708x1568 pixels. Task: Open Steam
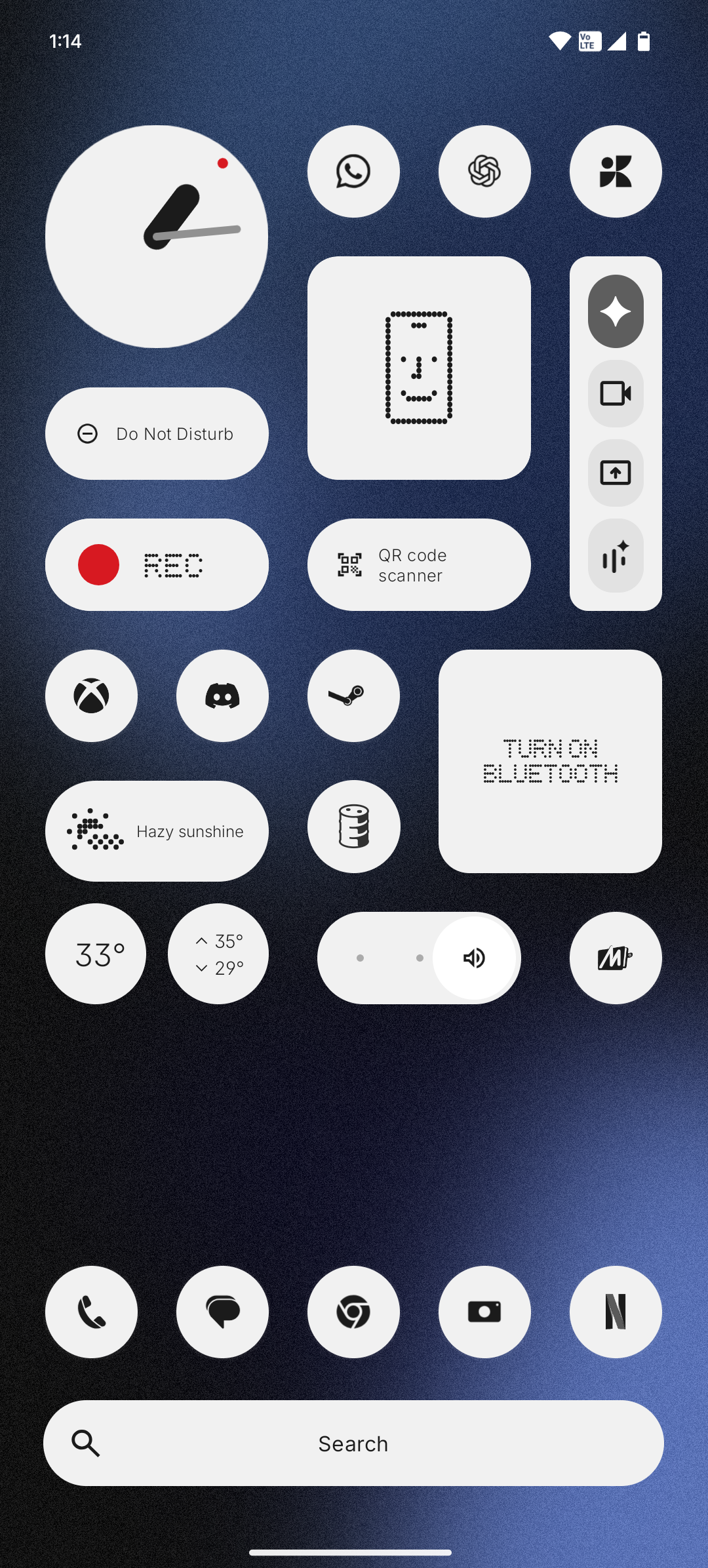[353, 696]
